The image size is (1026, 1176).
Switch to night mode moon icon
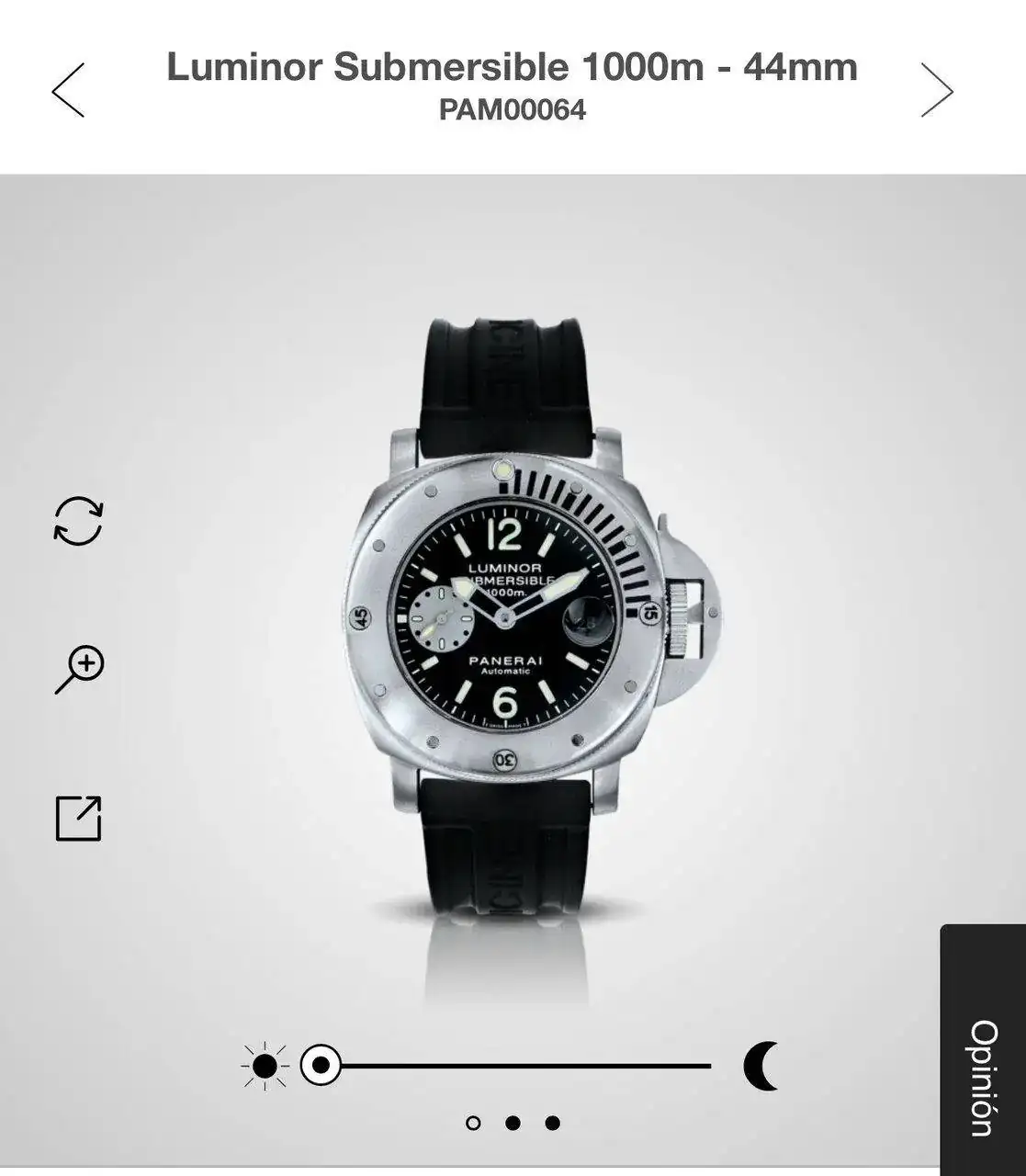point(761,1066)
